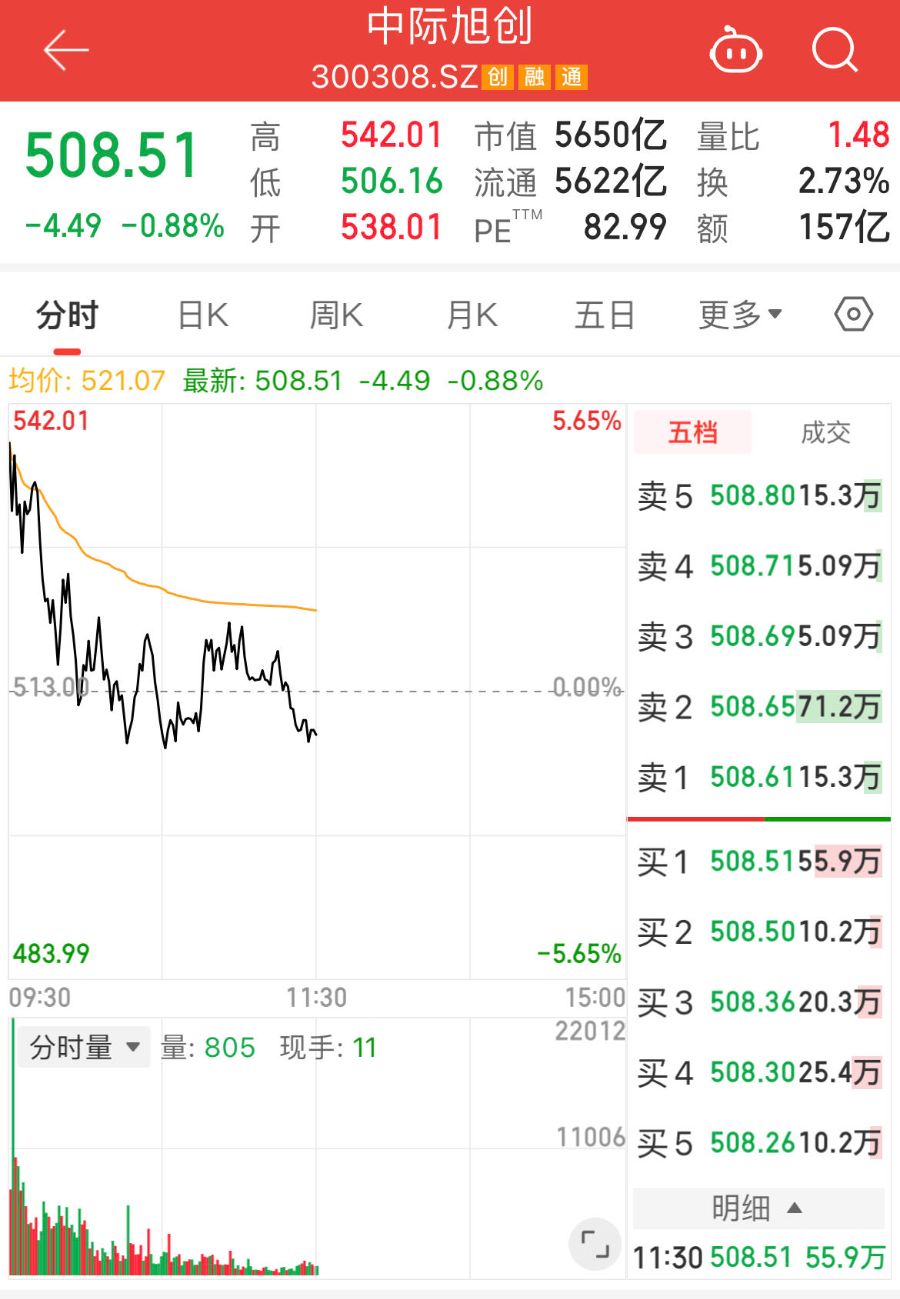Switch to the 月K chart tab
The width and height of the screenshot is (900, 1299).
click(471, 316)
